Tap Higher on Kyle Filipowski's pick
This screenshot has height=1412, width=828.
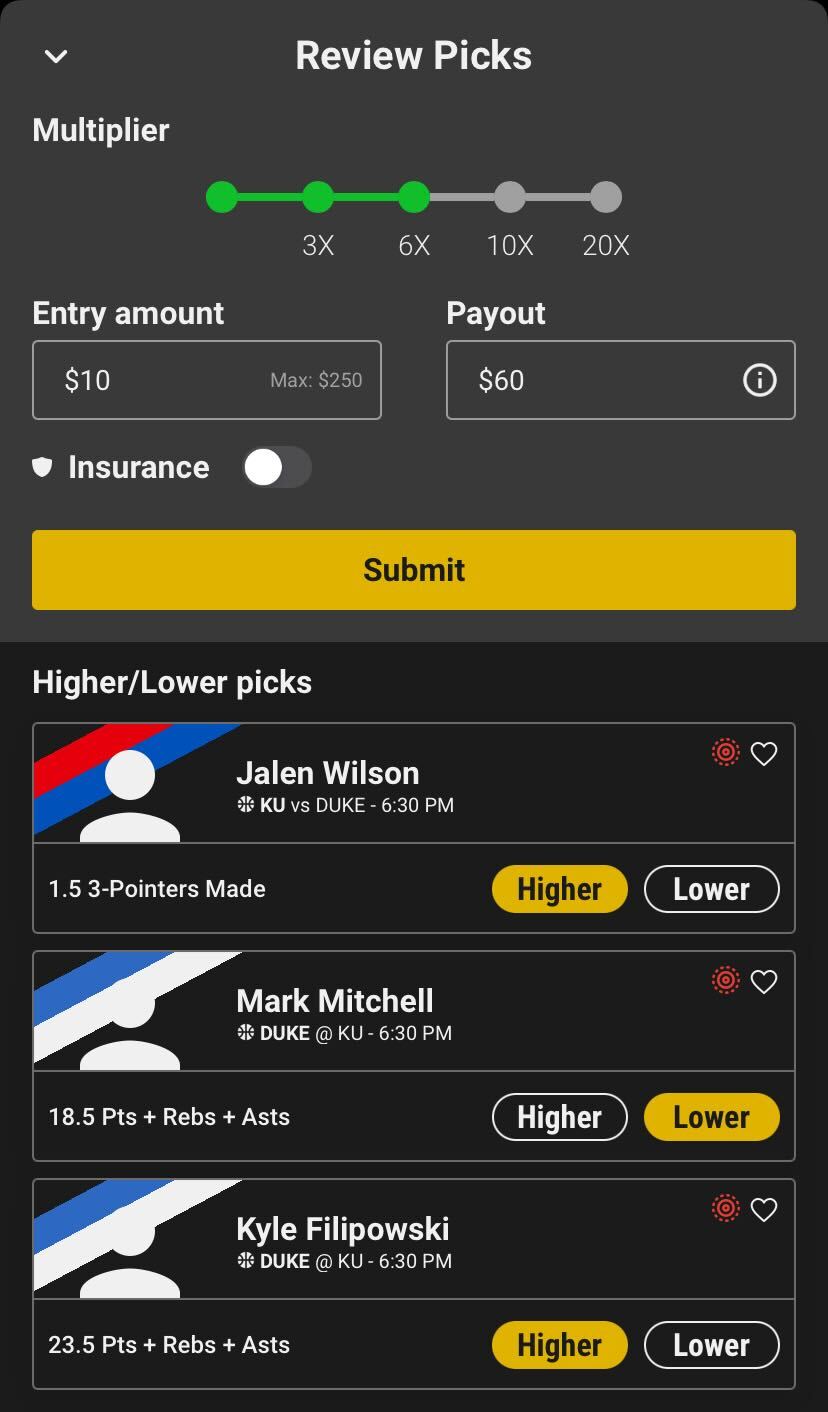point(560,1345)
